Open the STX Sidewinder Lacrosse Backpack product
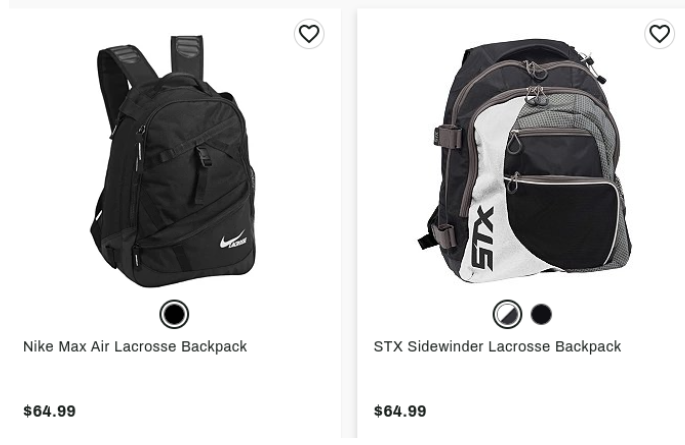This screenshot has width=685, height=445. pyautogui.click(x=497, y=347)
